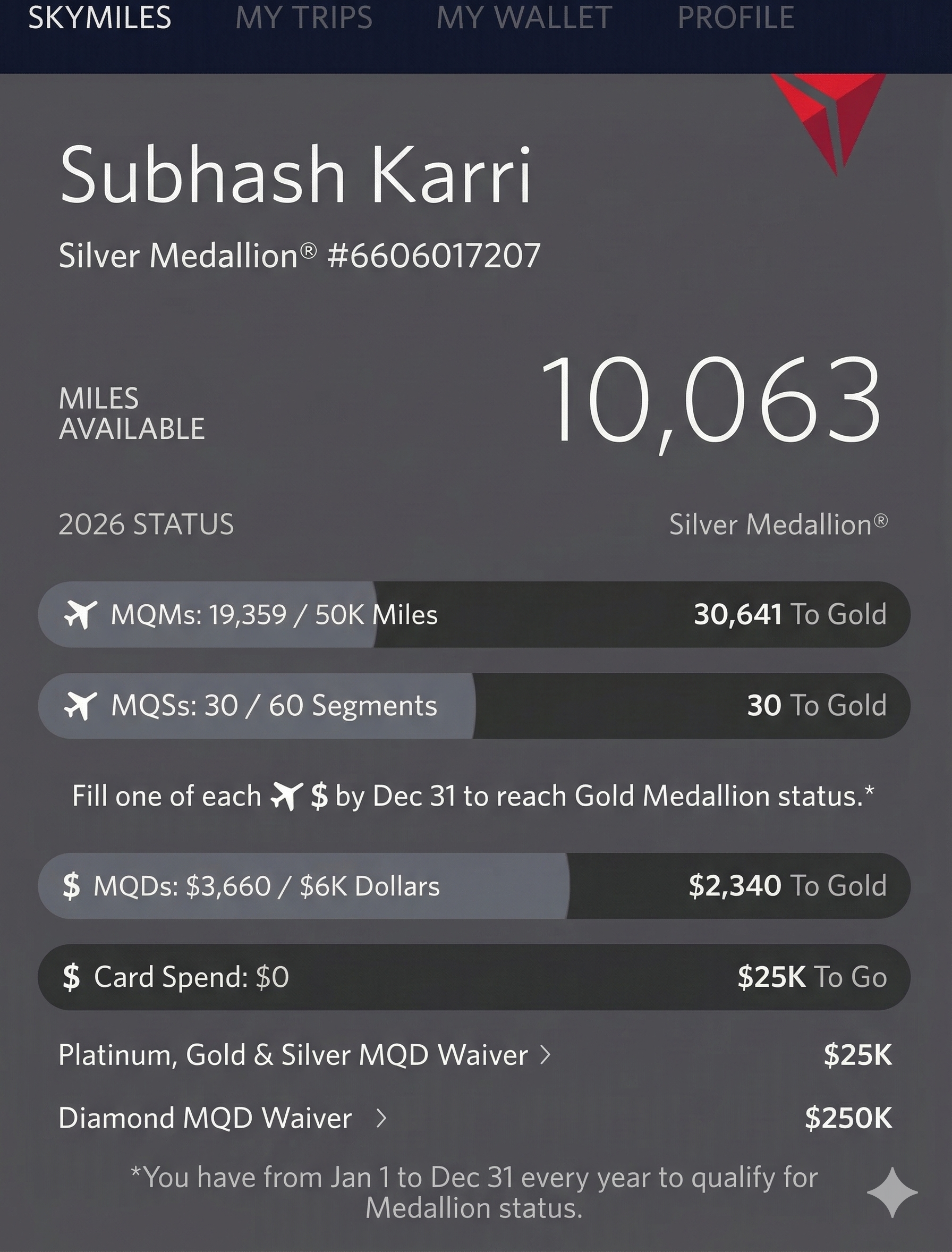Open the My Trips tab

pyautogui.click(x=304, y=17)
